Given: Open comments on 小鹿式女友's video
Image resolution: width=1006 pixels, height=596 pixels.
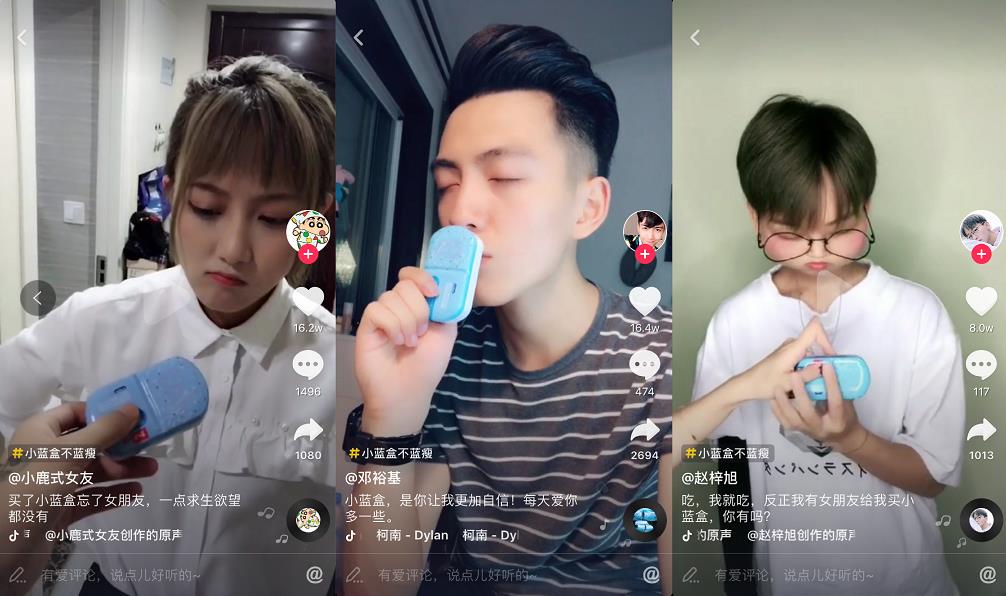Looking at the screenshot, I should pos(308,365).
